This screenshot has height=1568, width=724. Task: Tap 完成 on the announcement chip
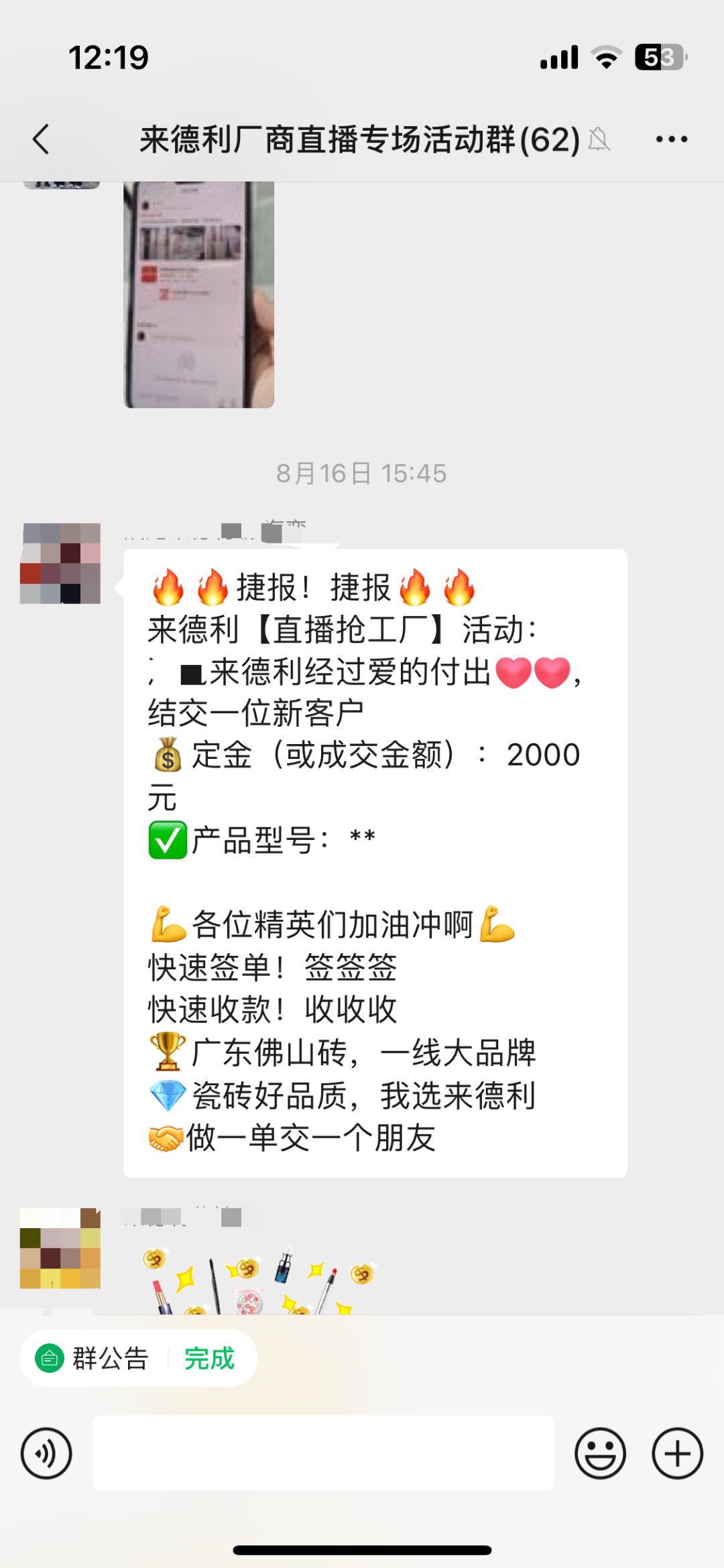tap(209, 1359)
